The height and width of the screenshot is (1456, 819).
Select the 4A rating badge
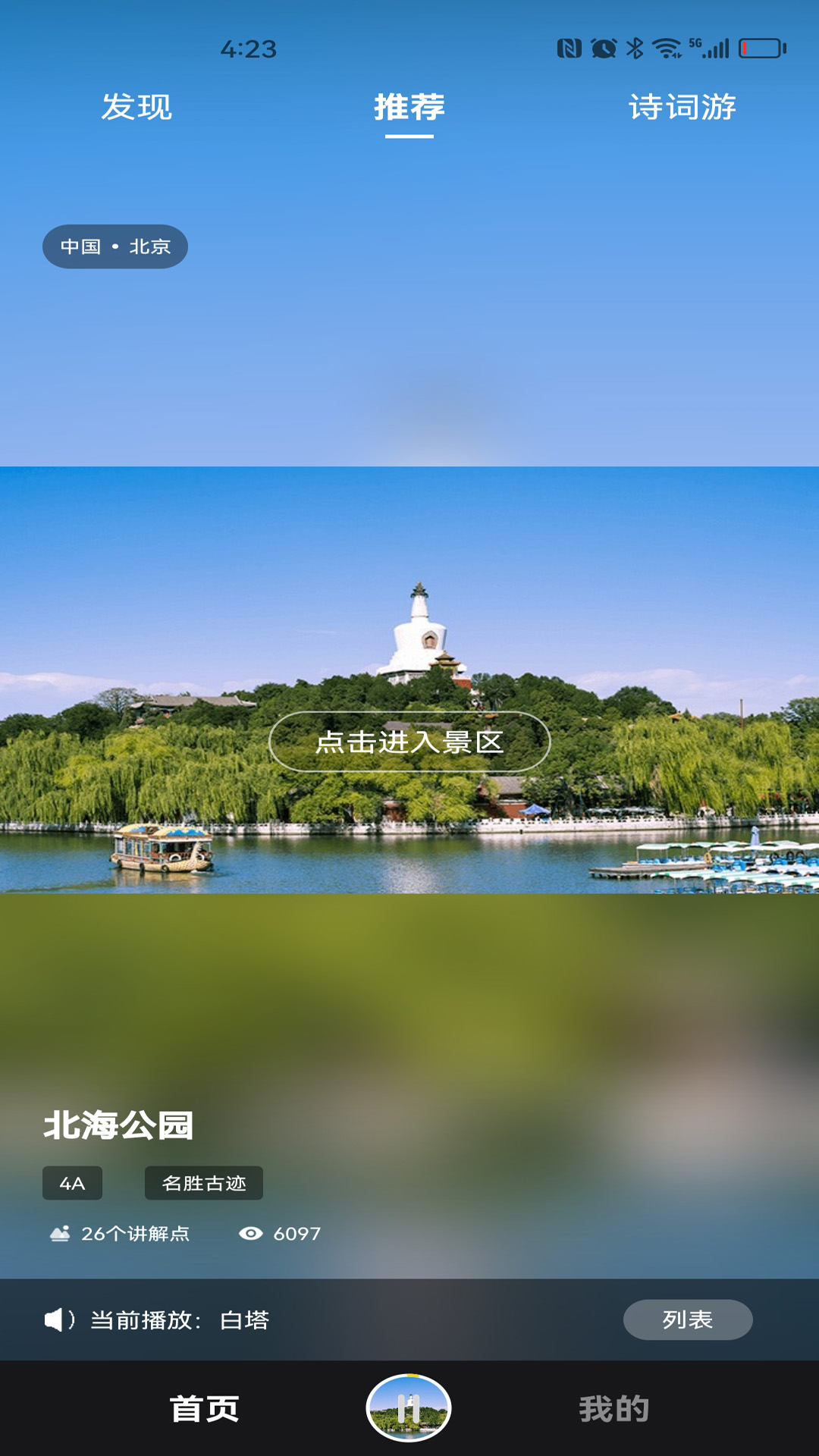pos(72,1181)
